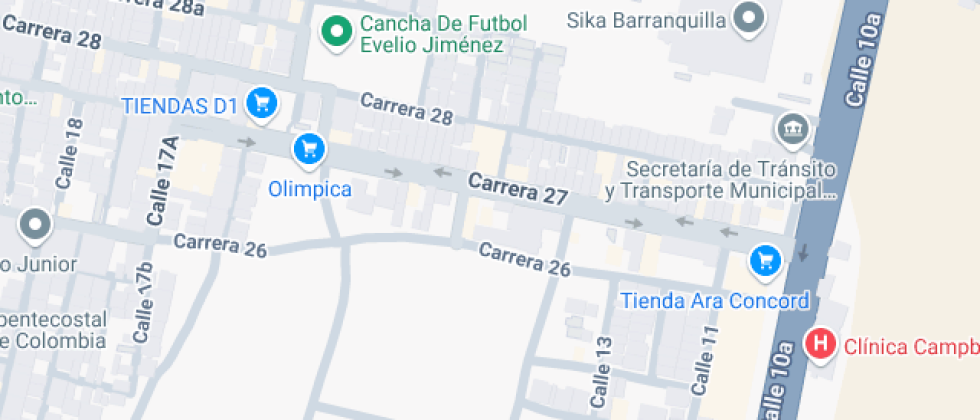The image size is (980, 420).
Task: Select the gray pin above Junior label
Action: 36,226
